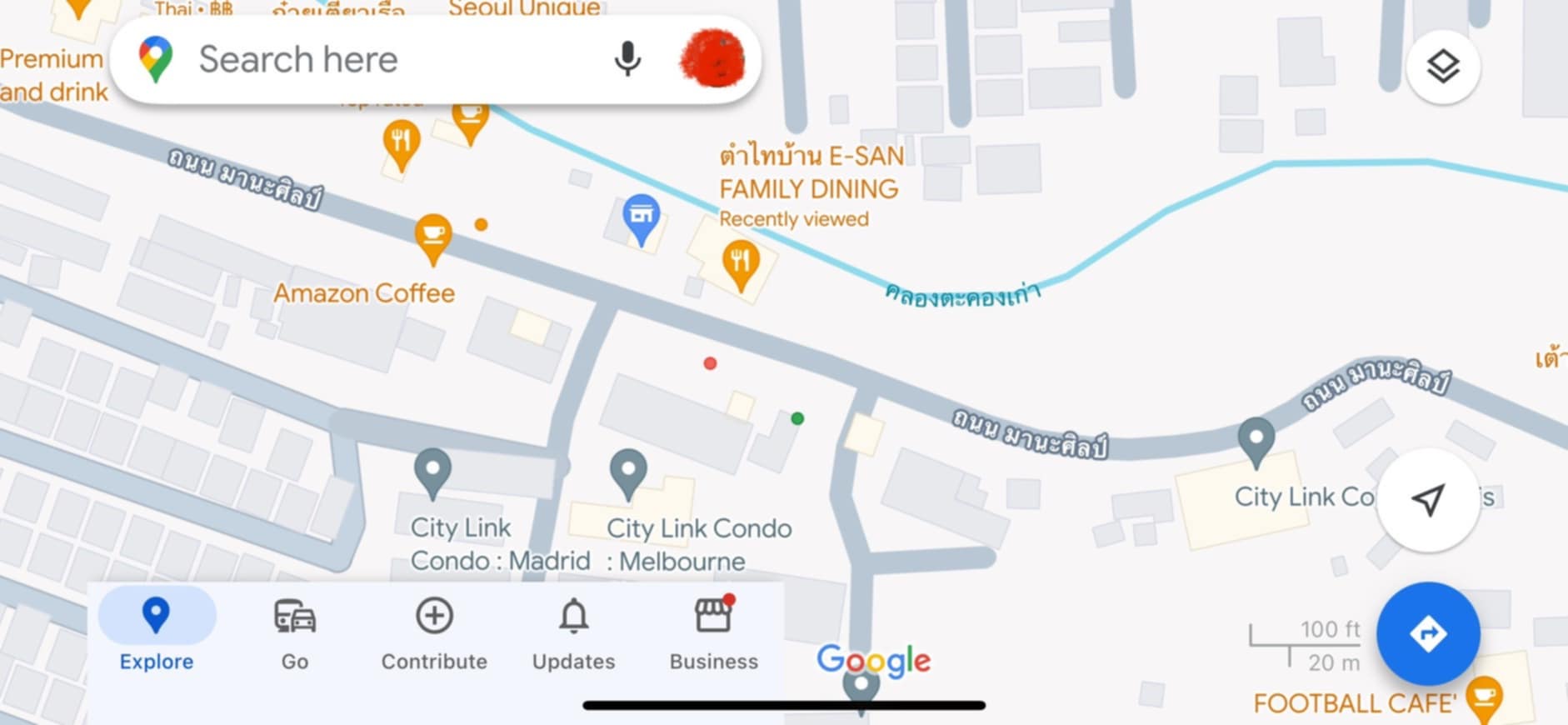Center map on my location
This screenshot has width=1568, height=725.
pos(1428,499)
